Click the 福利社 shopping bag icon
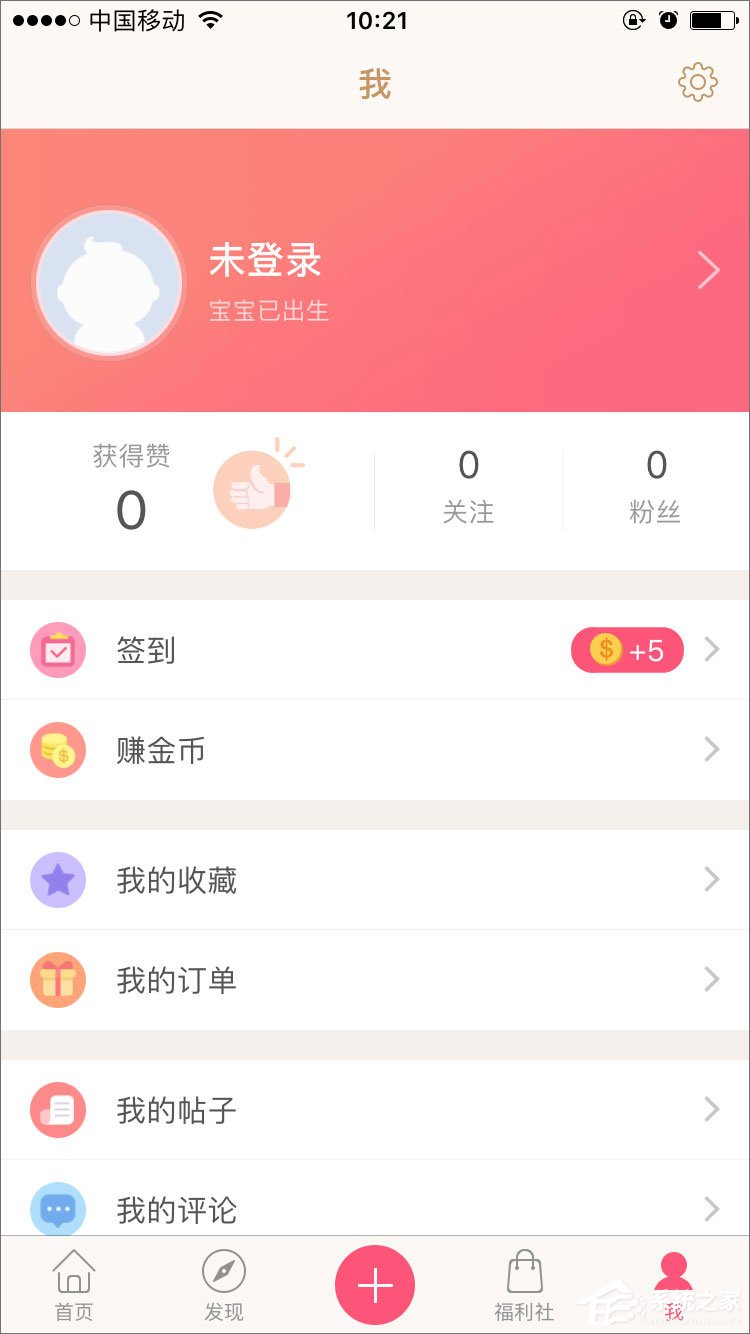Image resolution: width=750 pixels, height=1334 pixels. pos(524,1270)
